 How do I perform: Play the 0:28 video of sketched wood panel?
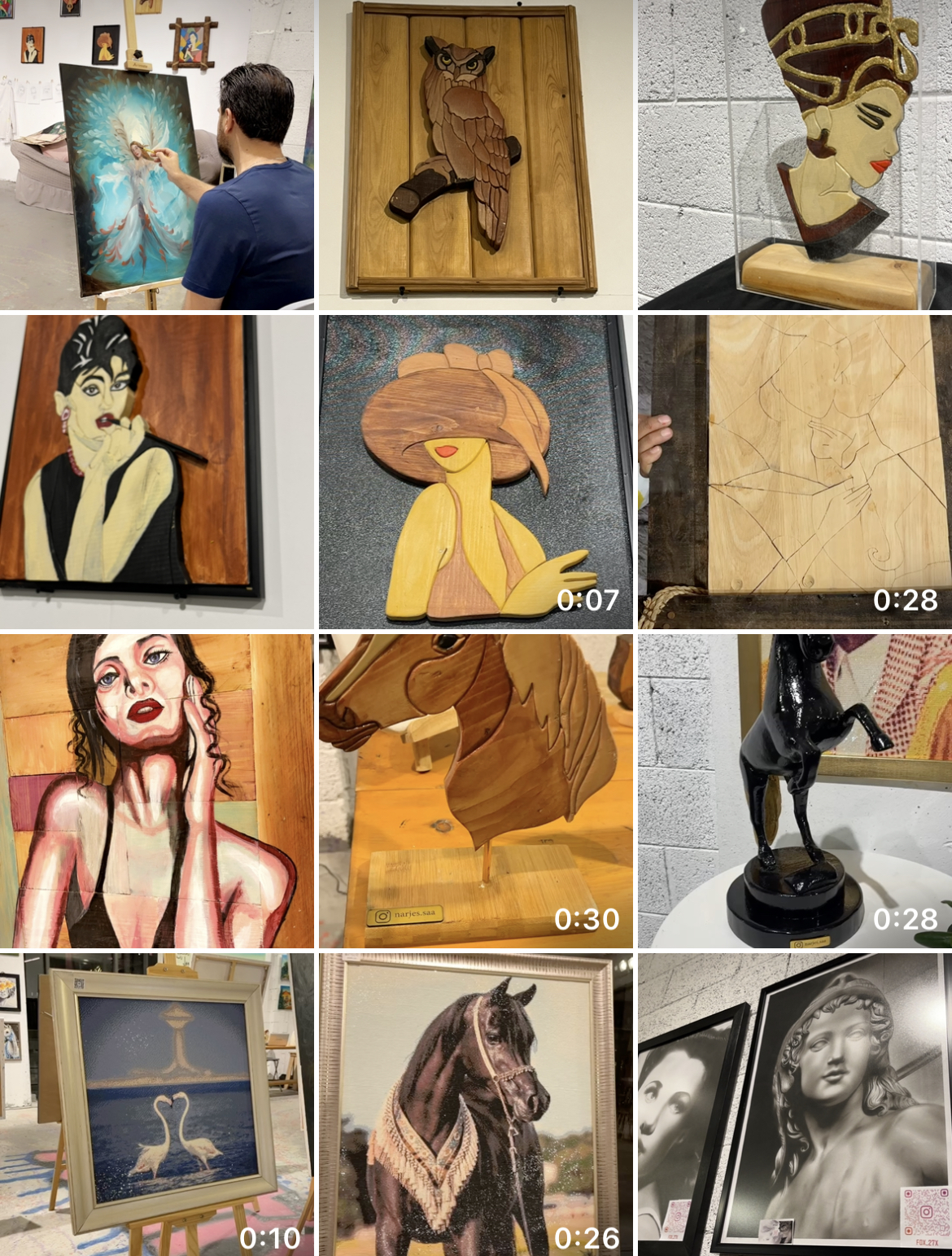[x=795, y=472]
